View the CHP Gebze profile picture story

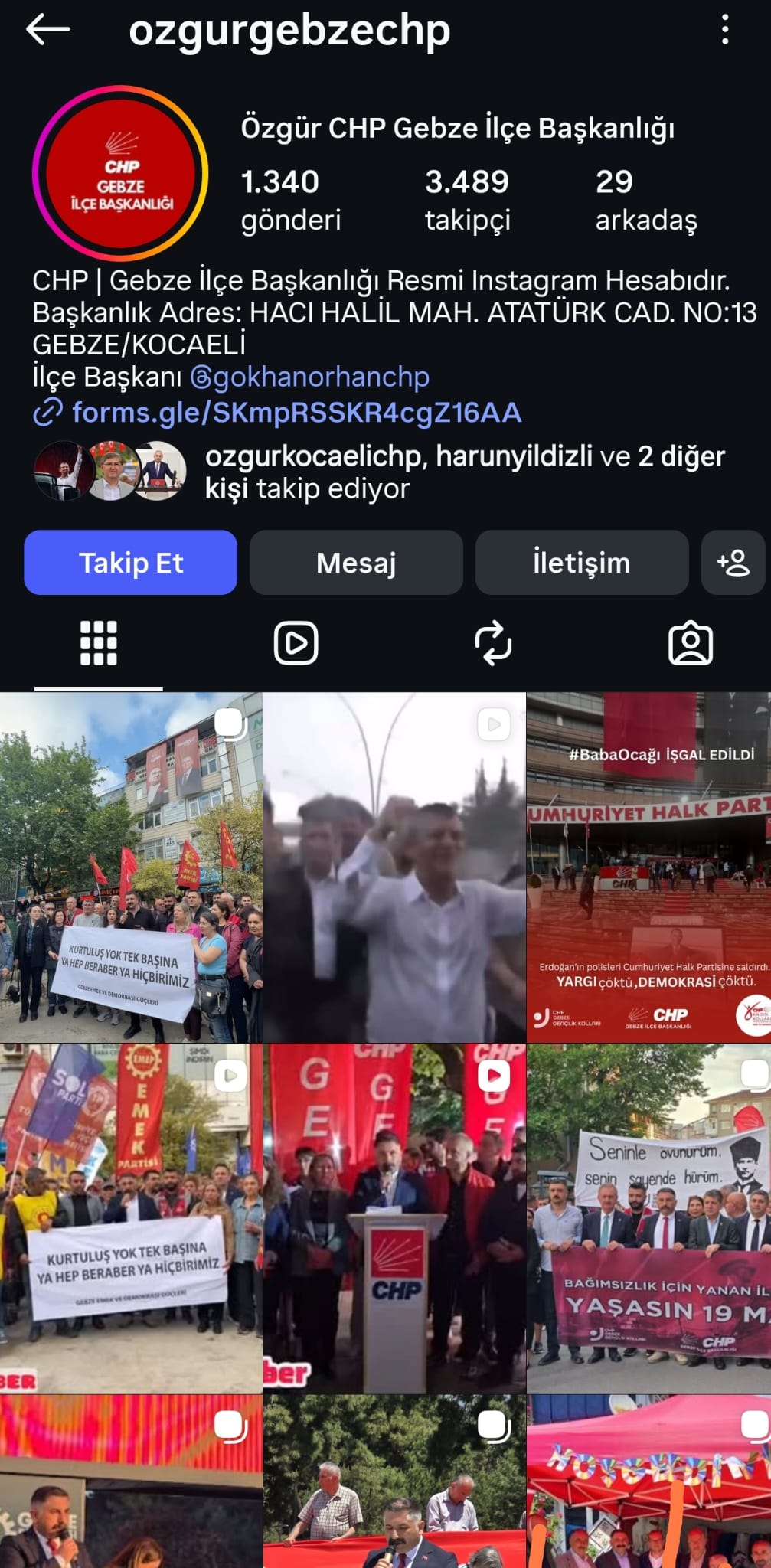coord(120,174)
